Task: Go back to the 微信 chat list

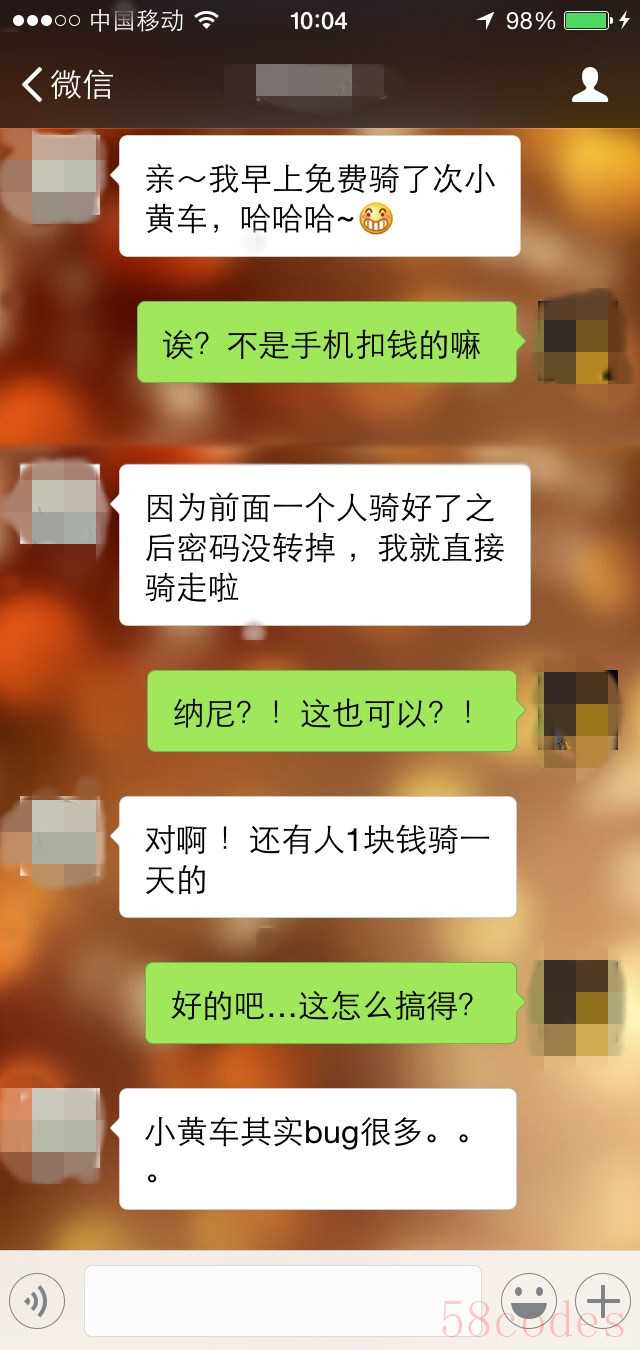Action: pyautogui.click(x=66, y=85)
